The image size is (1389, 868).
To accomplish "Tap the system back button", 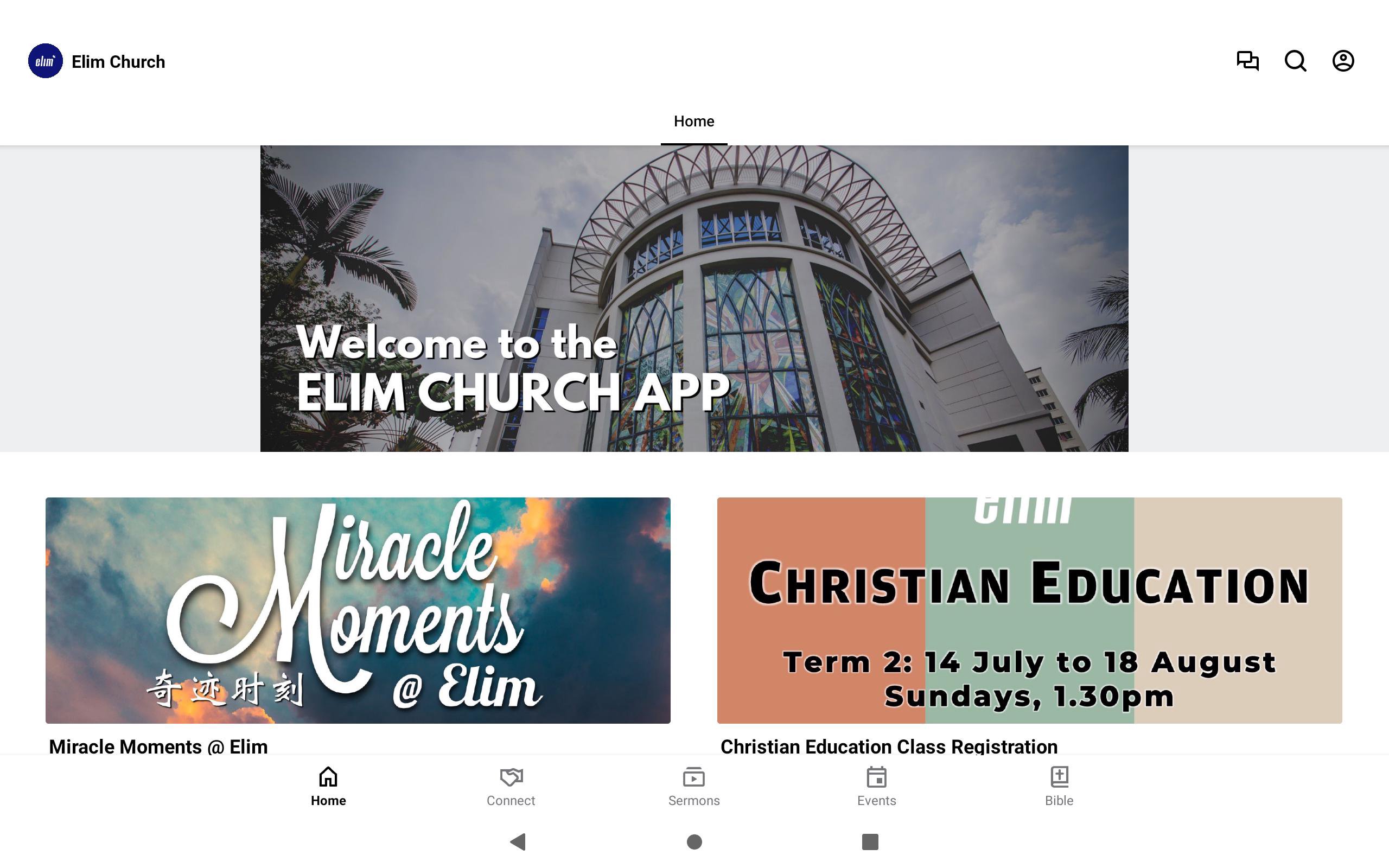I will coord(518,841).
